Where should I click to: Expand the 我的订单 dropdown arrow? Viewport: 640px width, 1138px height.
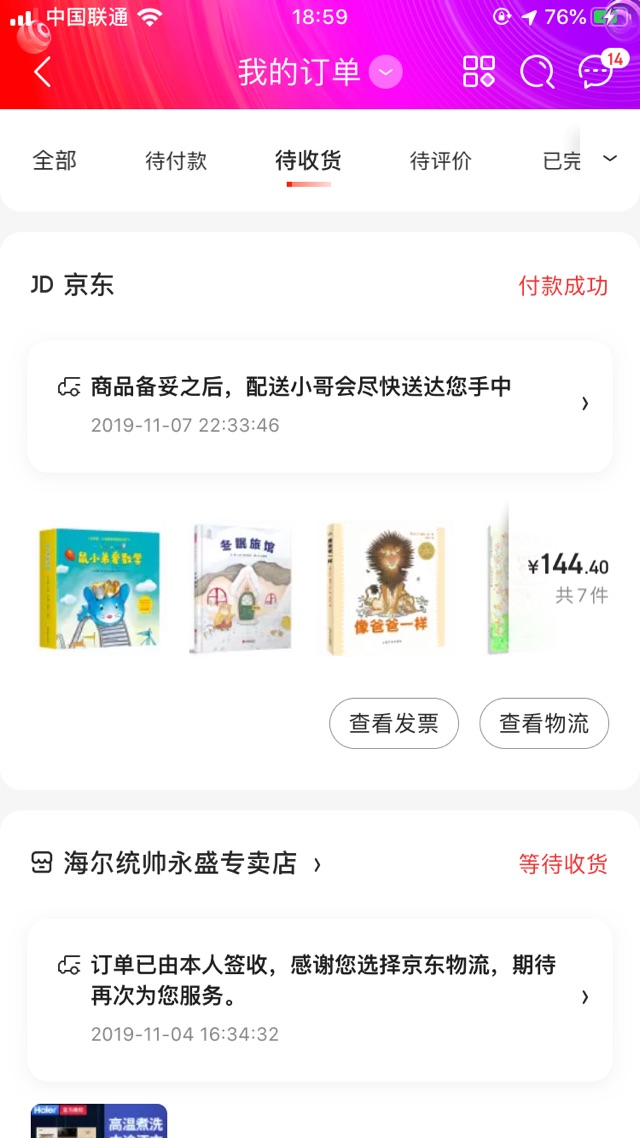click(386, 72)
